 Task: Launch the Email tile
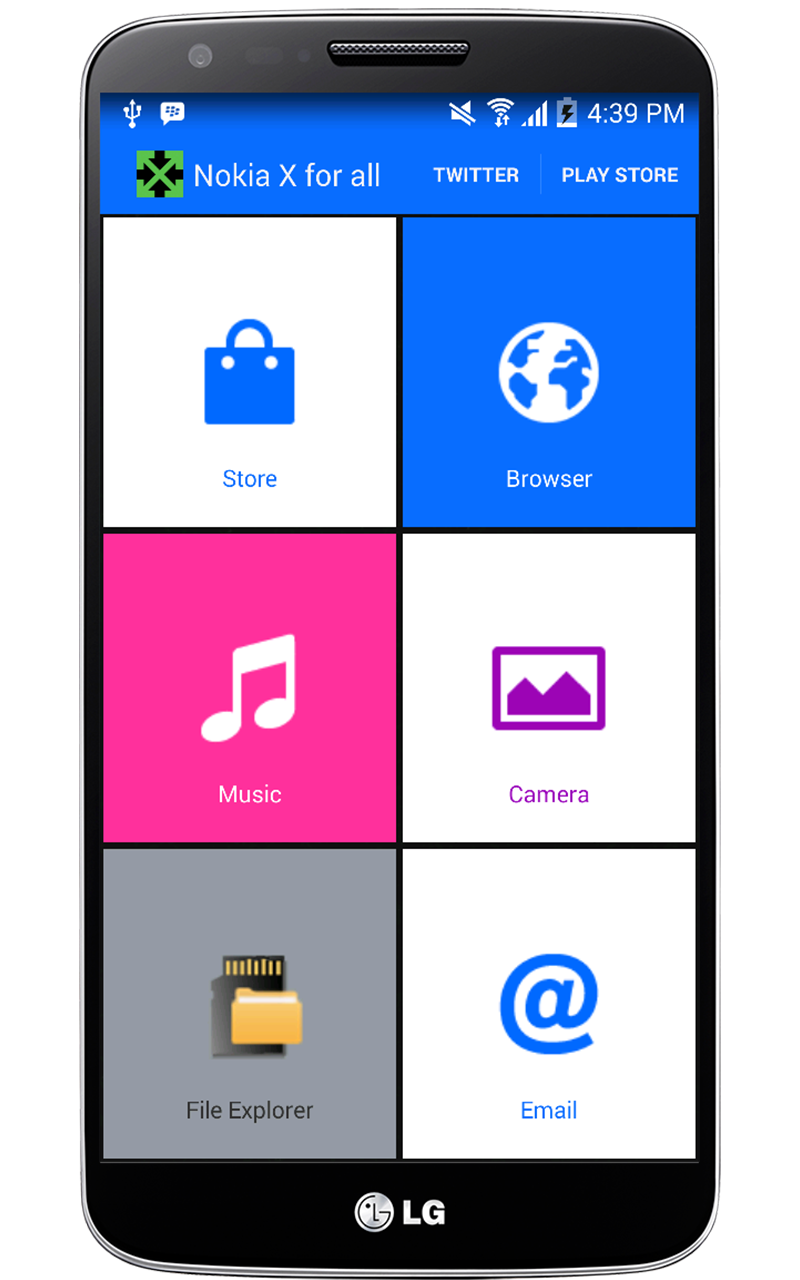(x=549, y=1004)
